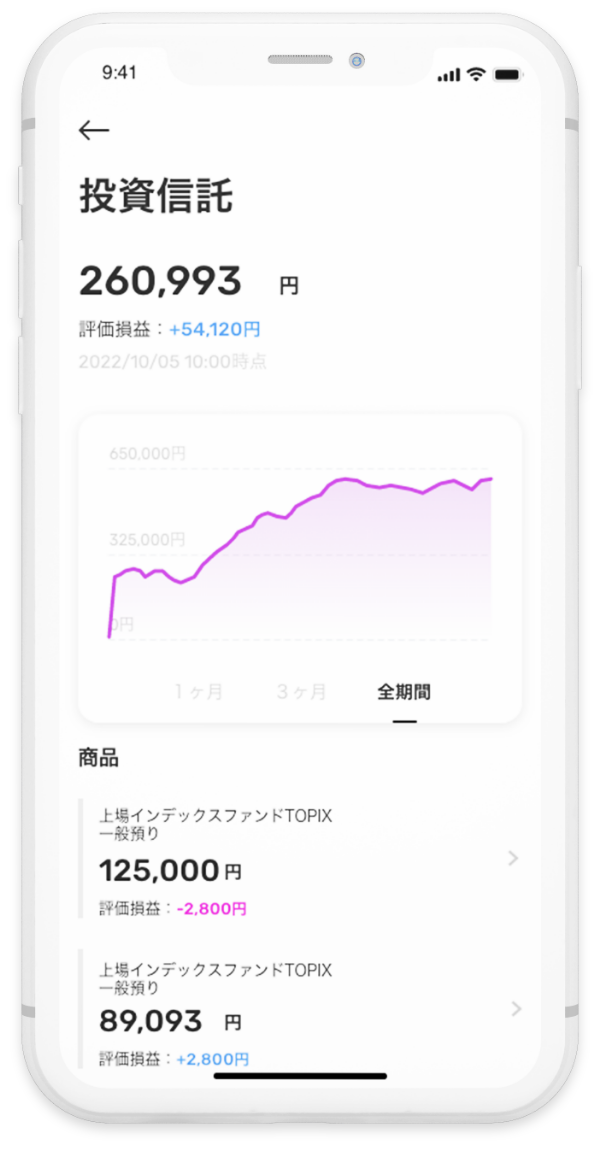Open the TOPIX fund row showing 89,093円
The image size is (600, 1150).
click(300, 1009)
